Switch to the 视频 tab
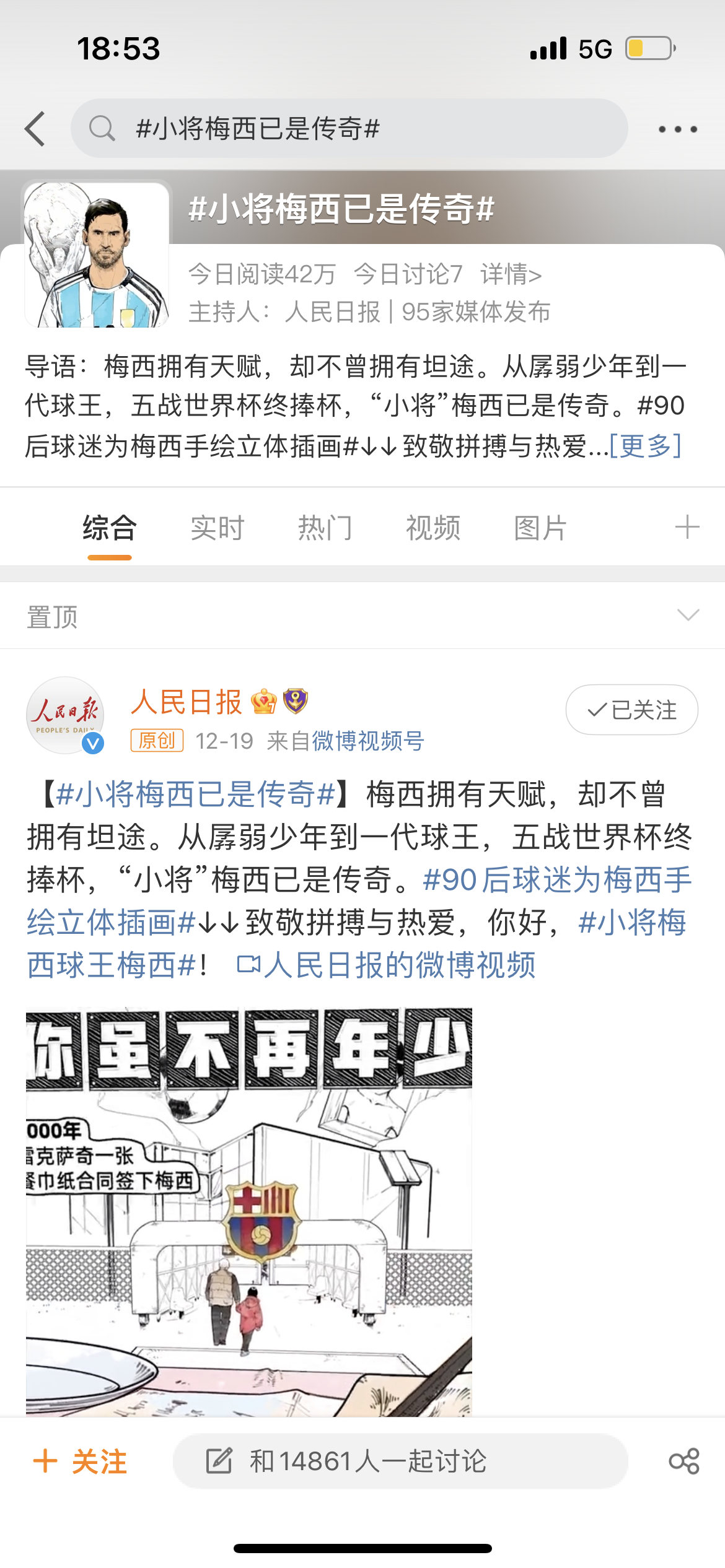Viewport: 725px width, 1568px height. click(433, 528)
